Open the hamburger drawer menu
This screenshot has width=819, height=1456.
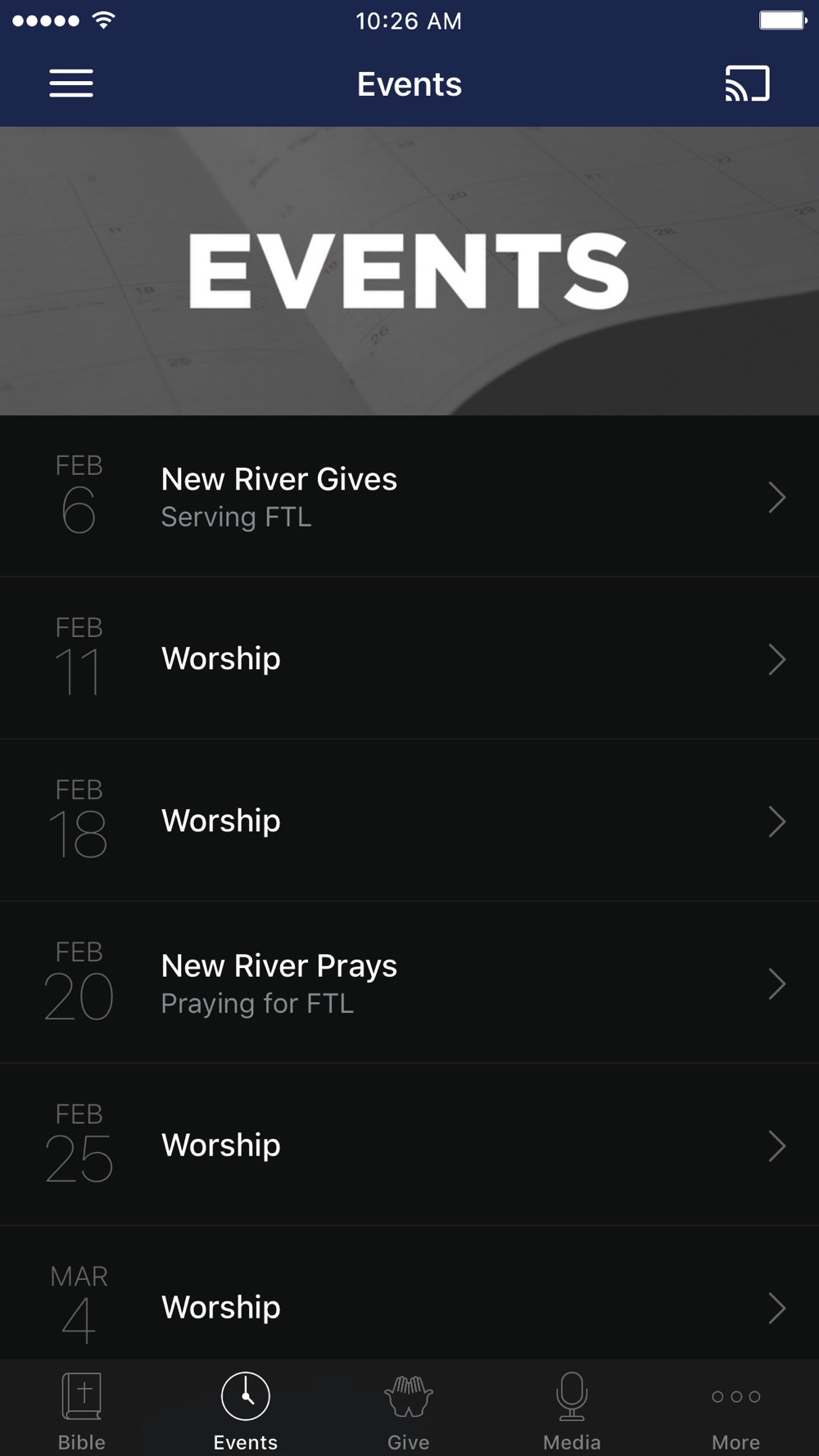point(71,84)
